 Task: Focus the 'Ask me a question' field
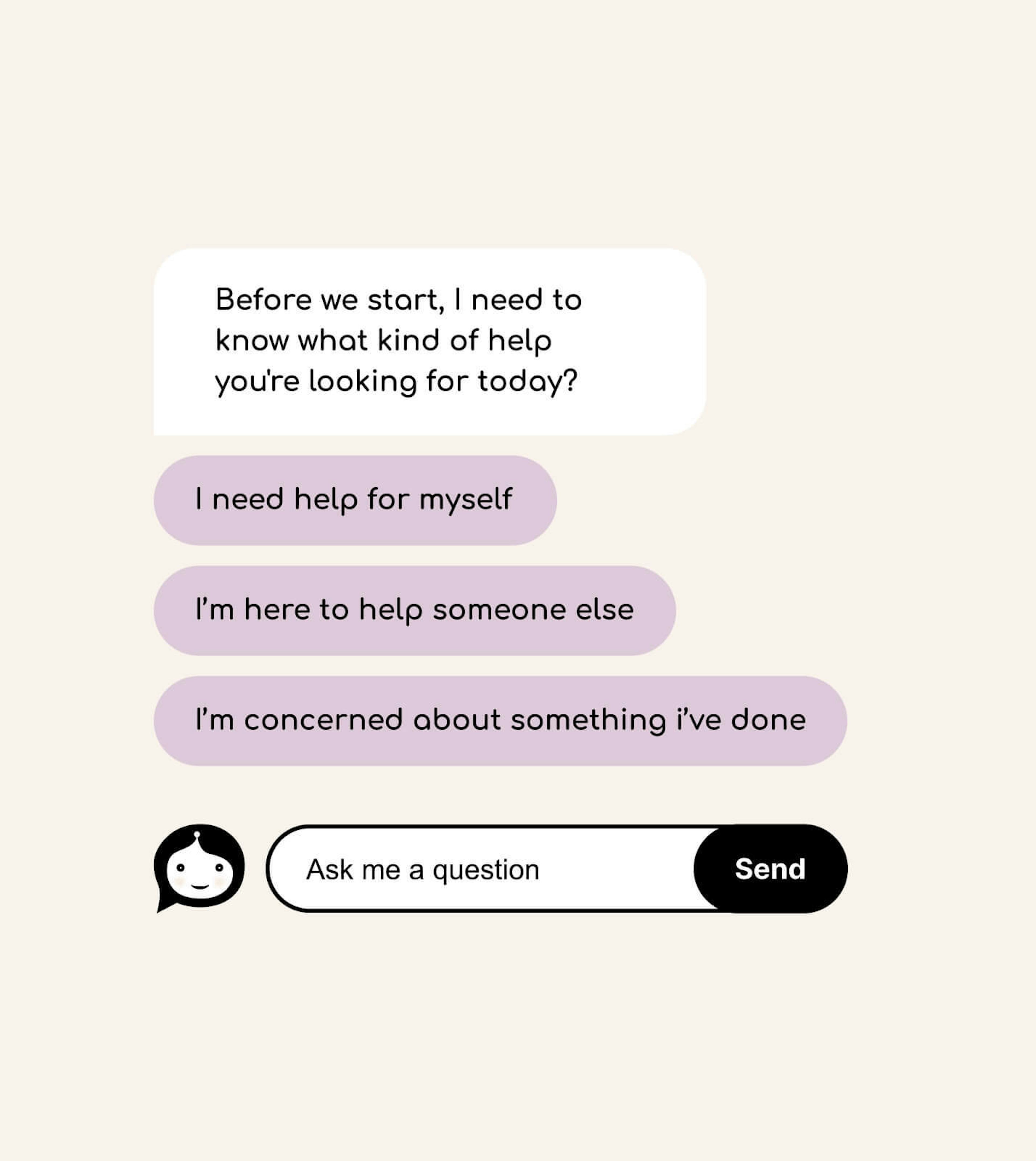pos(484,869)
